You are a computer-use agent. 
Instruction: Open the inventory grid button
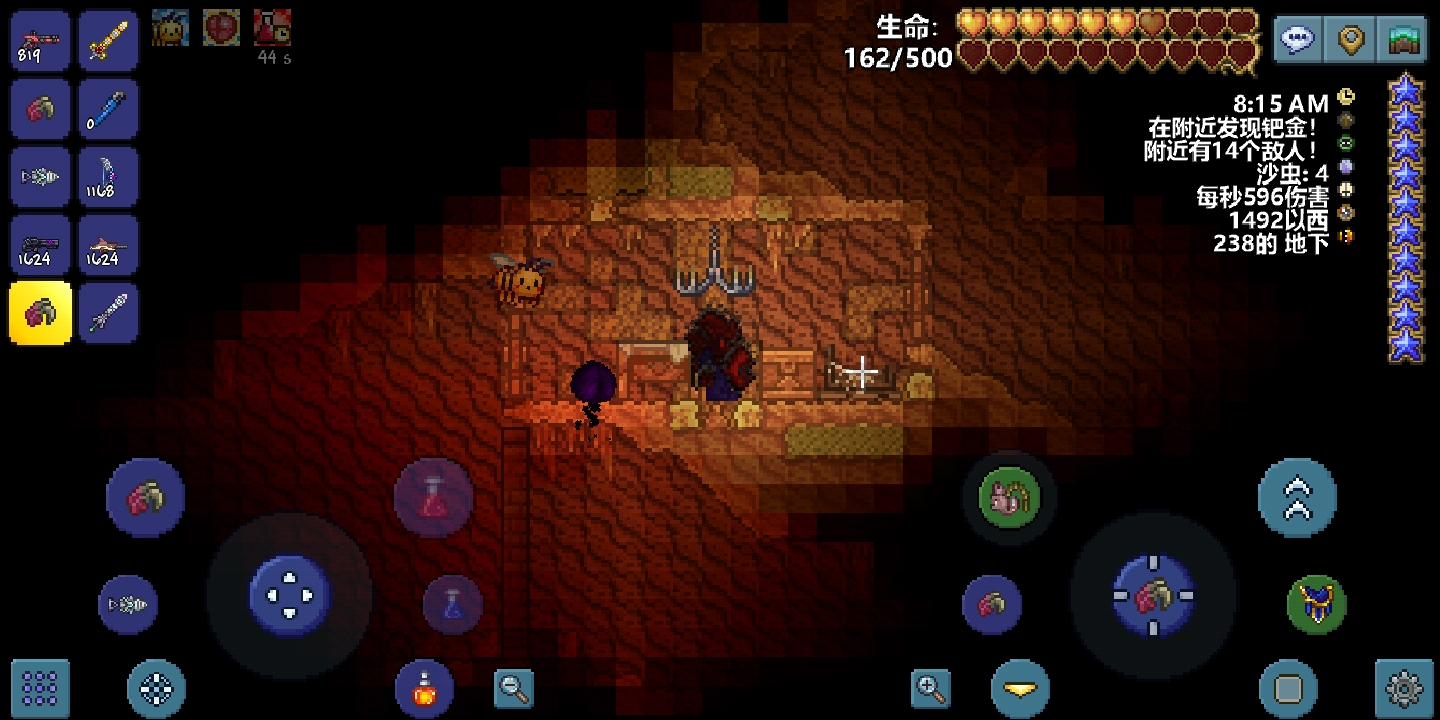[40, 688]
